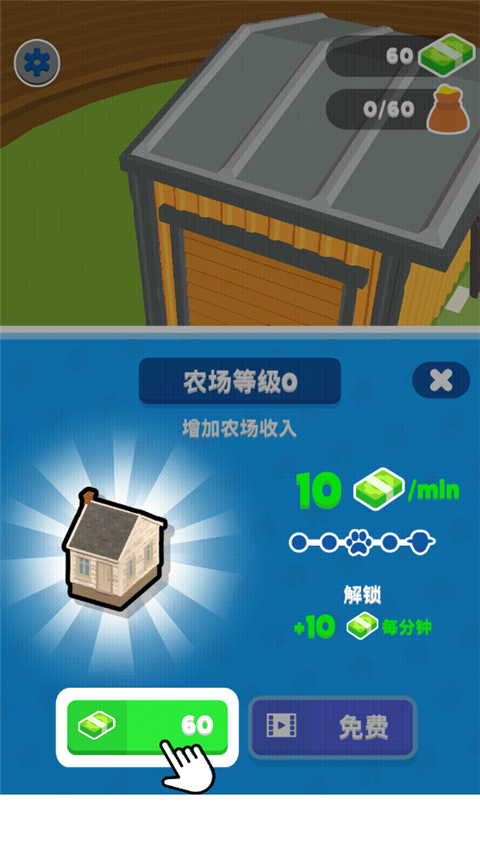Buy the farm upgrade for 60 cash
This screenshot has width=480, height=854.
(147, 727)
